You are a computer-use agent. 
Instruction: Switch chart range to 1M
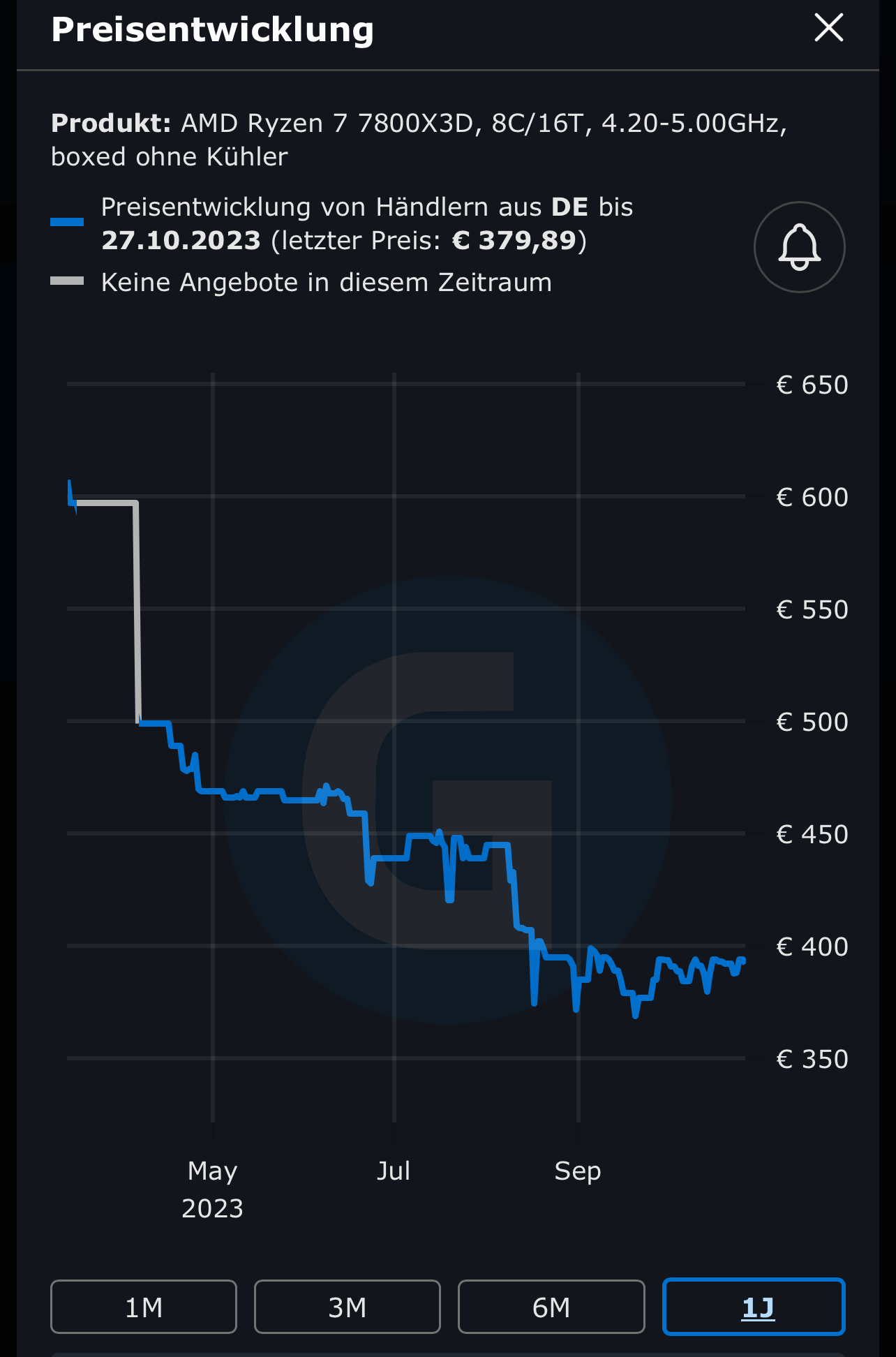click(144, 1307)
